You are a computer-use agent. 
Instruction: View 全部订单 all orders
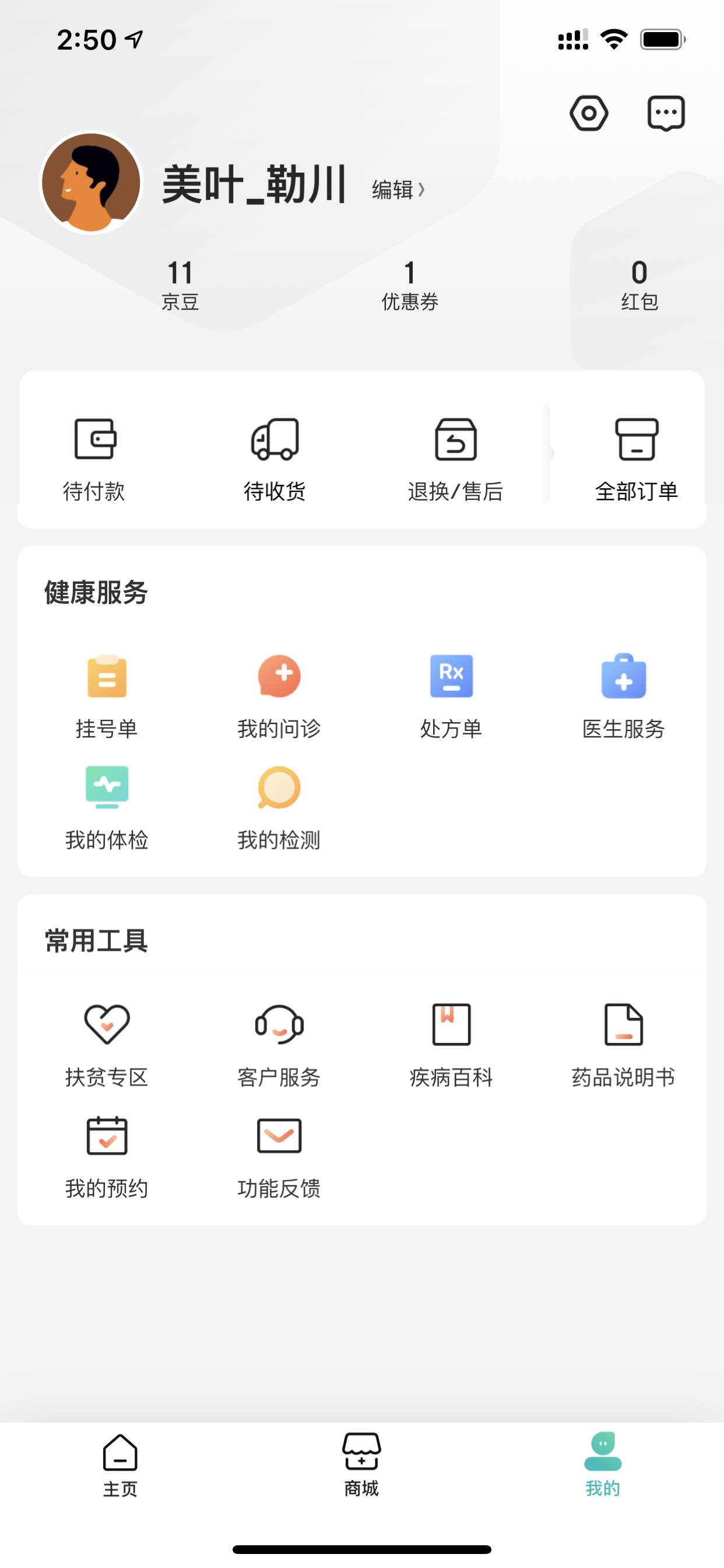click(x=637, y=458)
